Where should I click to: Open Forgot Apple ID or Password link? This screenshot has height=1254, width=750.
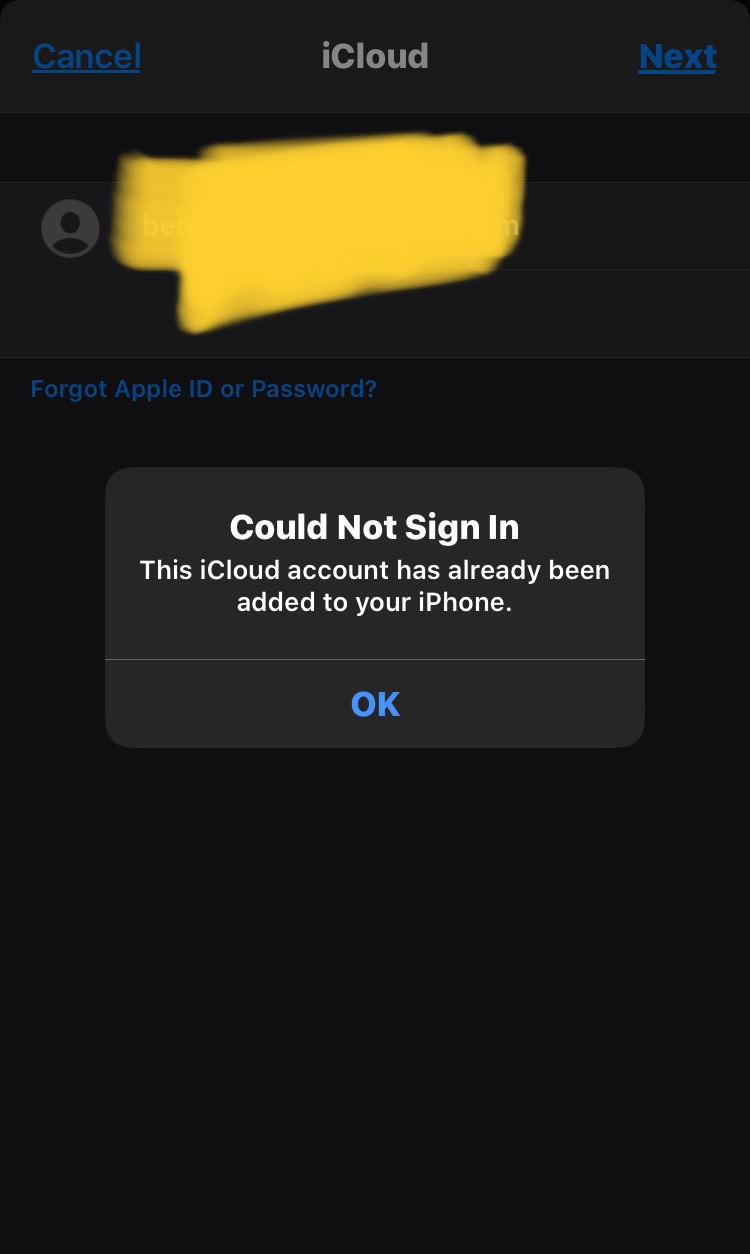tap(204, 389)
